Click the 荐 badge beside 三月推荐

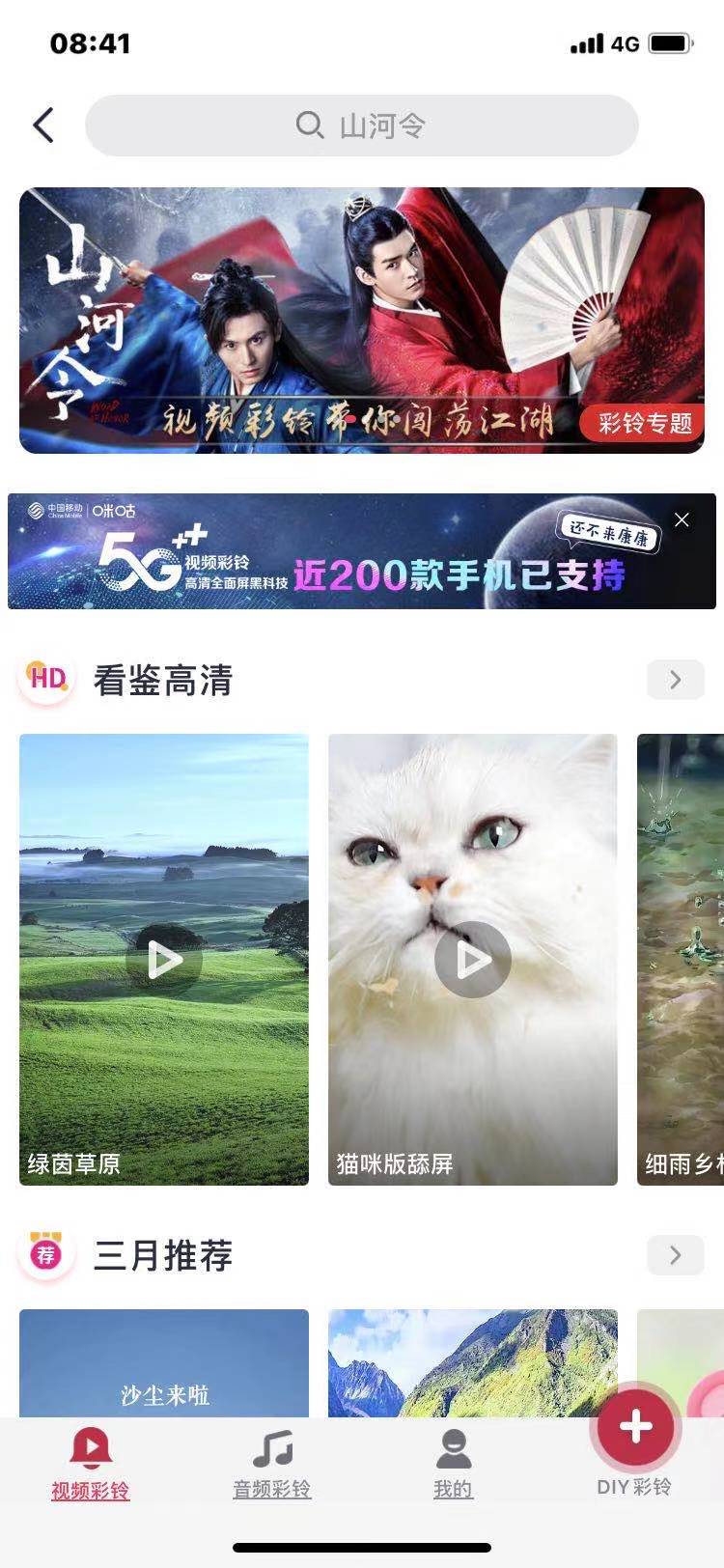coord(45,1255)
